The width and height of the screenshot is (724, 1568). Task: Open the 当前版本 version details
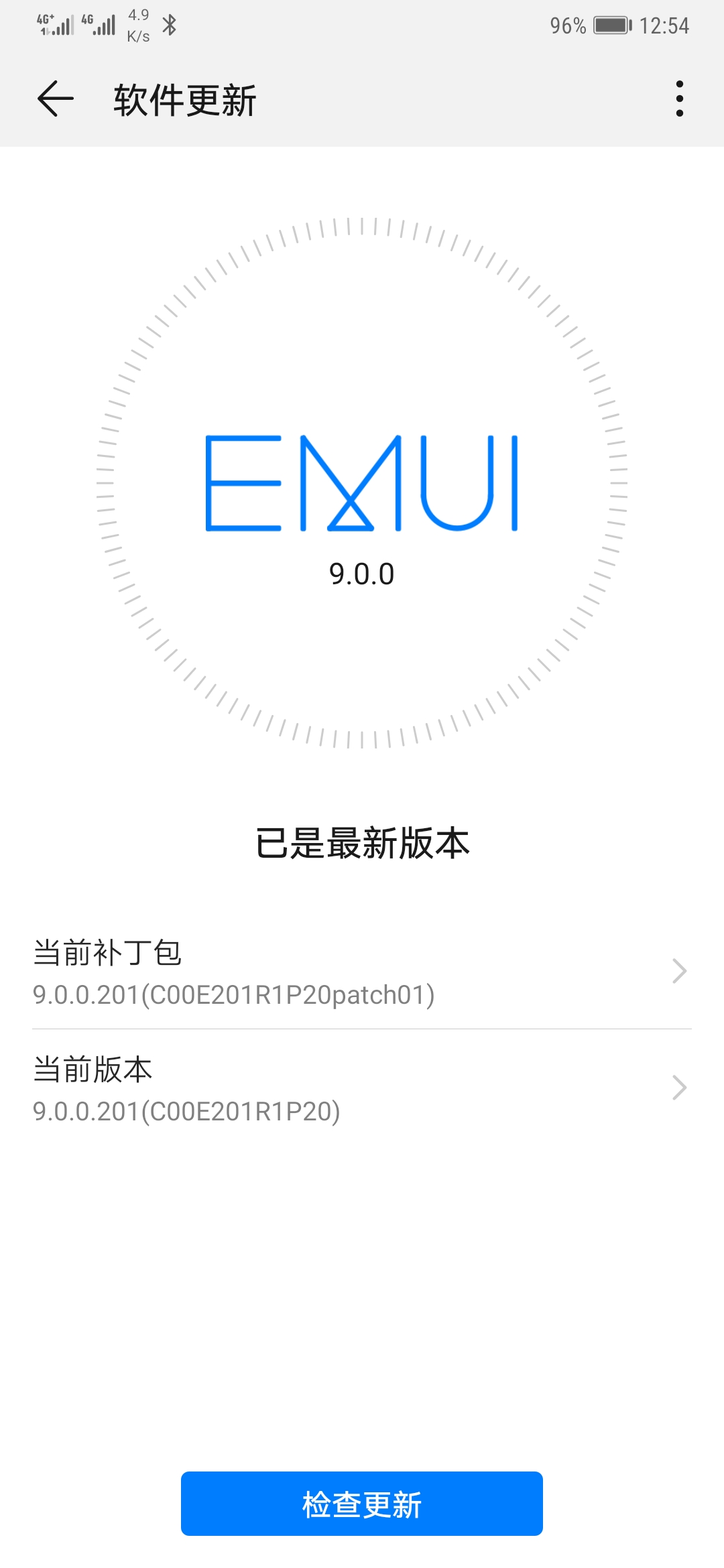(x=362, y=1088)
